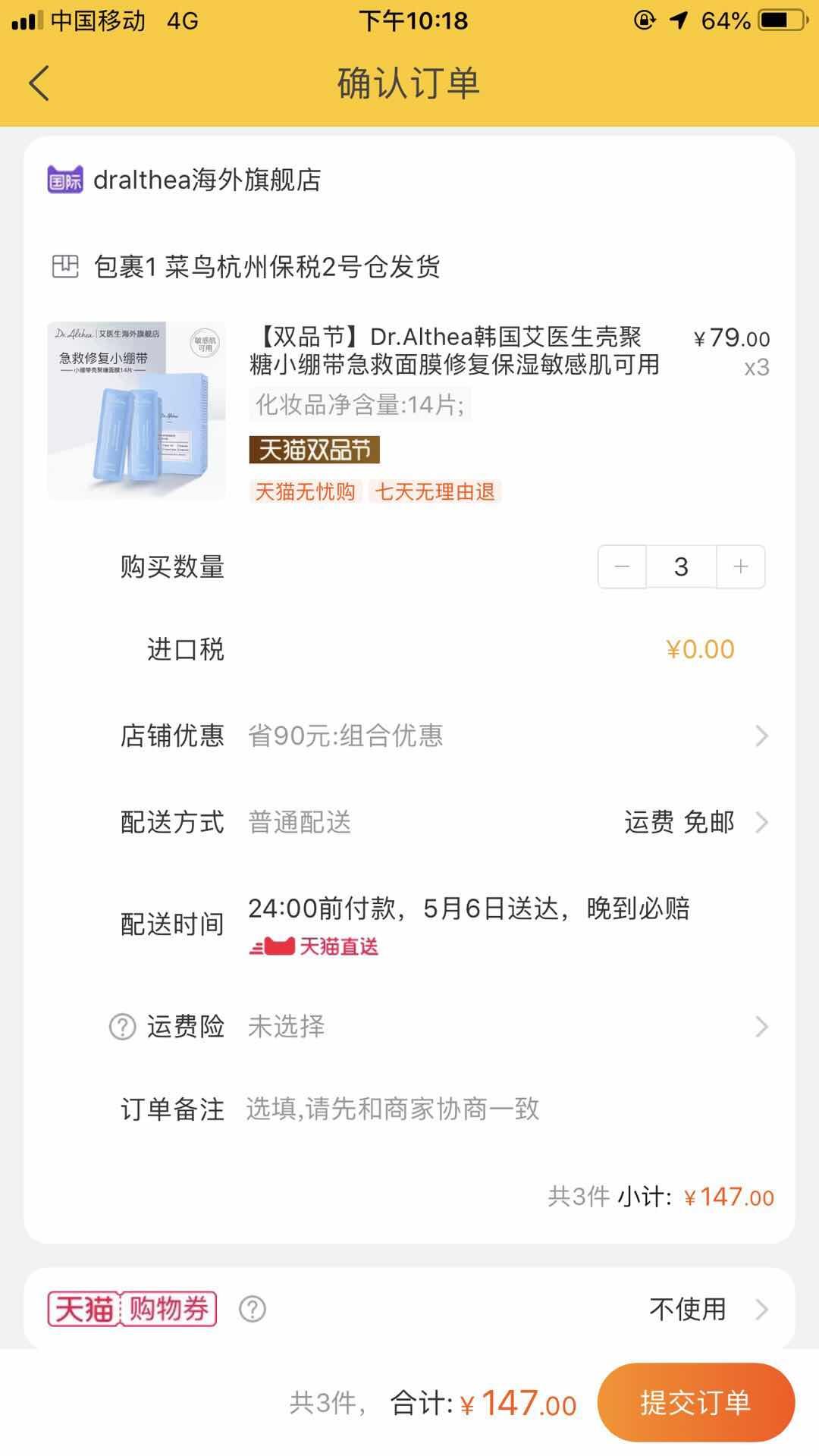This screenshot has height=1456, width=819.
Task: Open 店铺优惠 store discount options
Action: [444, 736]
